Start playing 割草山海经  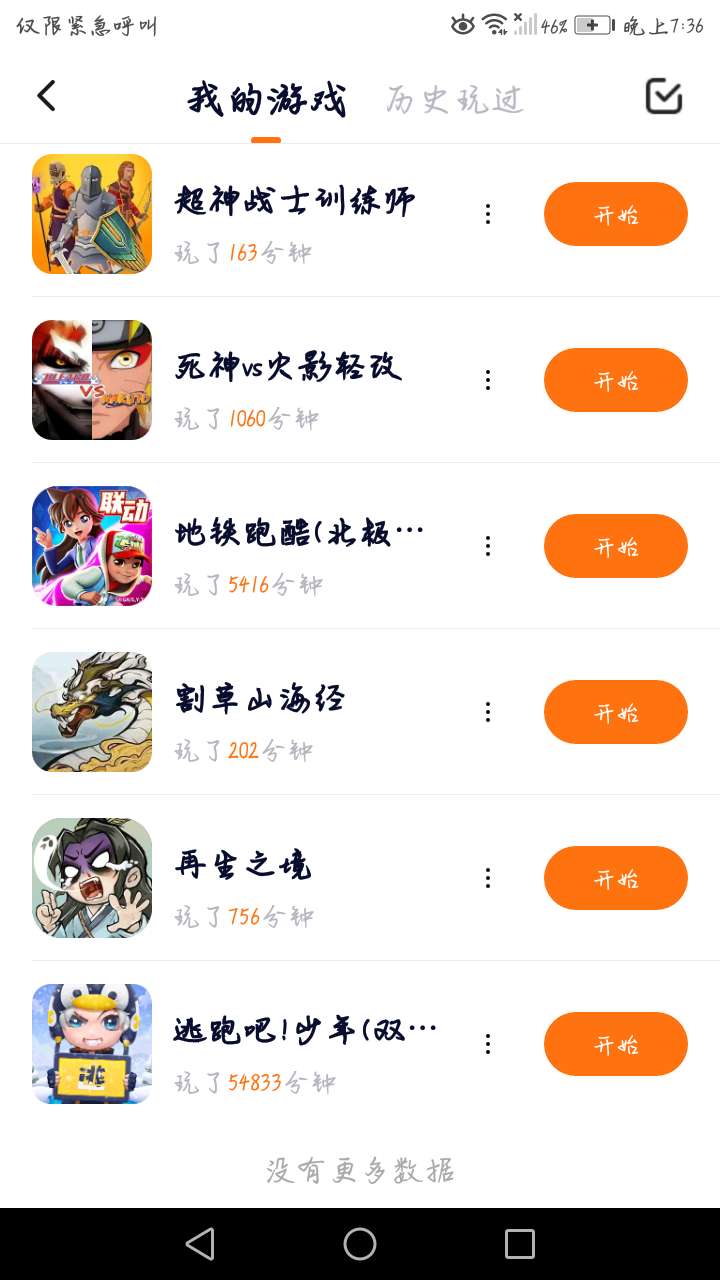(615, 712)
